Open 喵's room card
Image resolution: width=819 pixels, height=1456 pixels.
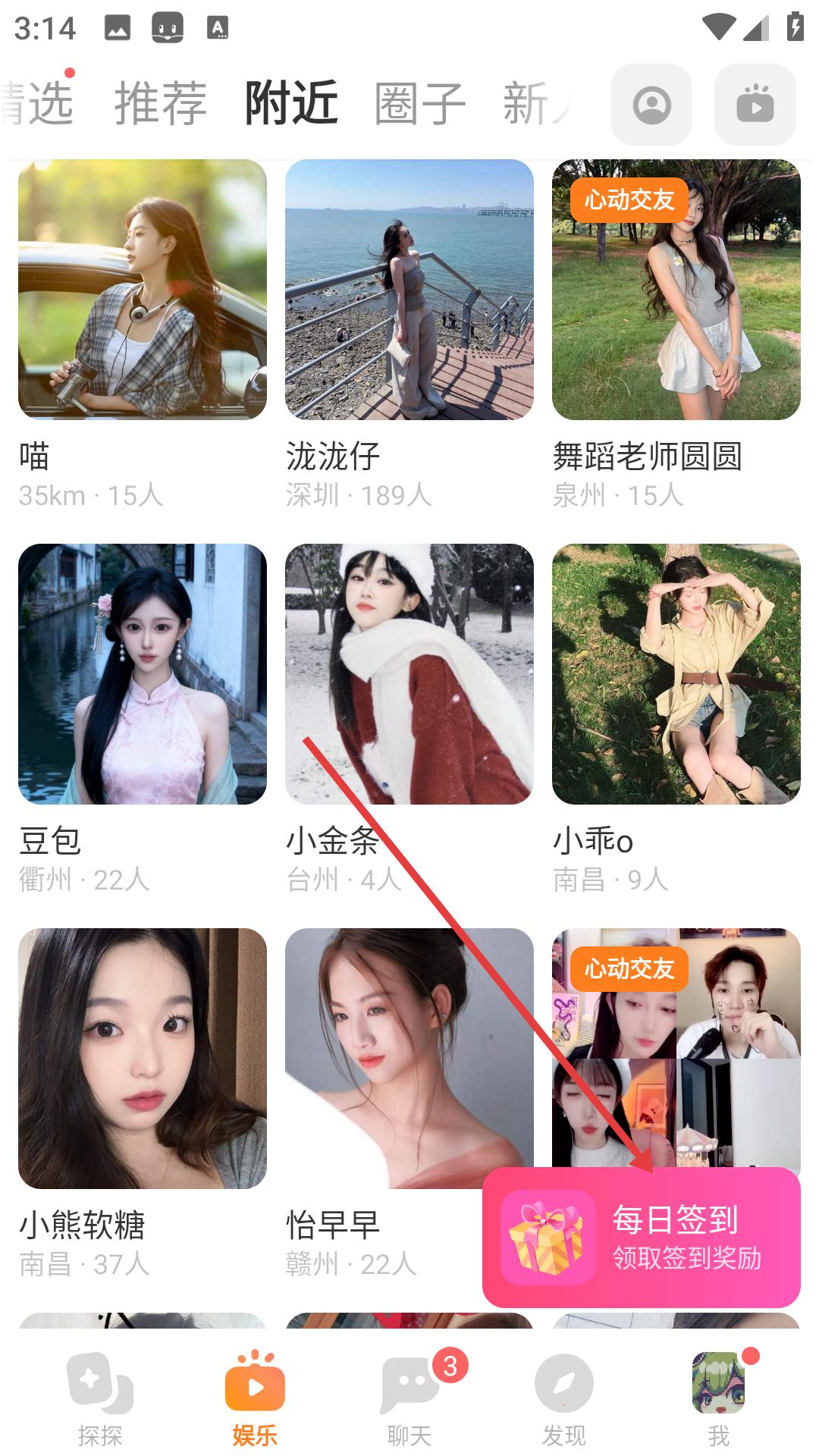point(143,290)
